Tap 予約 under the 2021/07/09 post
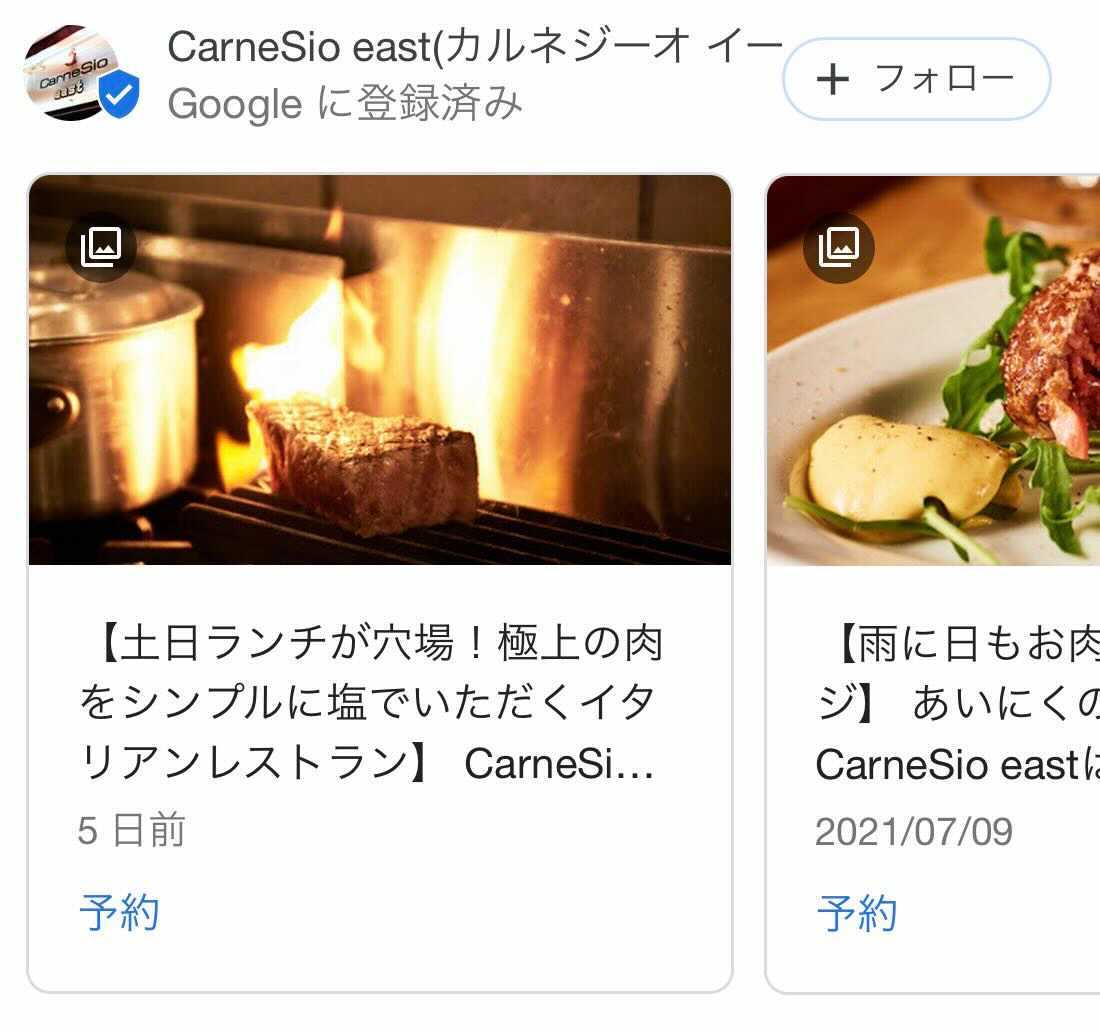The image size is (1100, 1031). (x=857, y=912)
